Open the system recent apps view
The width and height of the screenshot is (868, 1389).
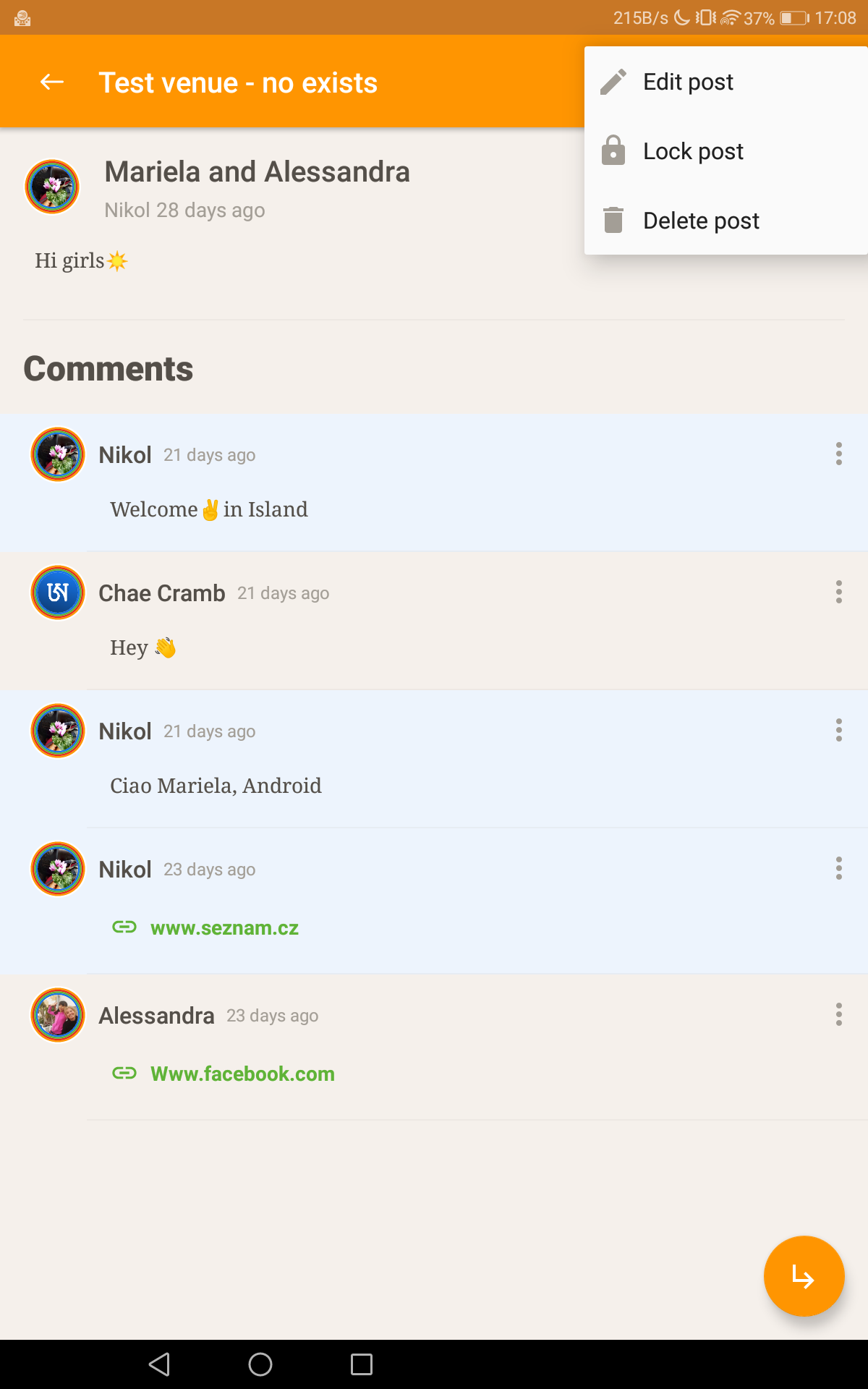tap(362, 1364)
